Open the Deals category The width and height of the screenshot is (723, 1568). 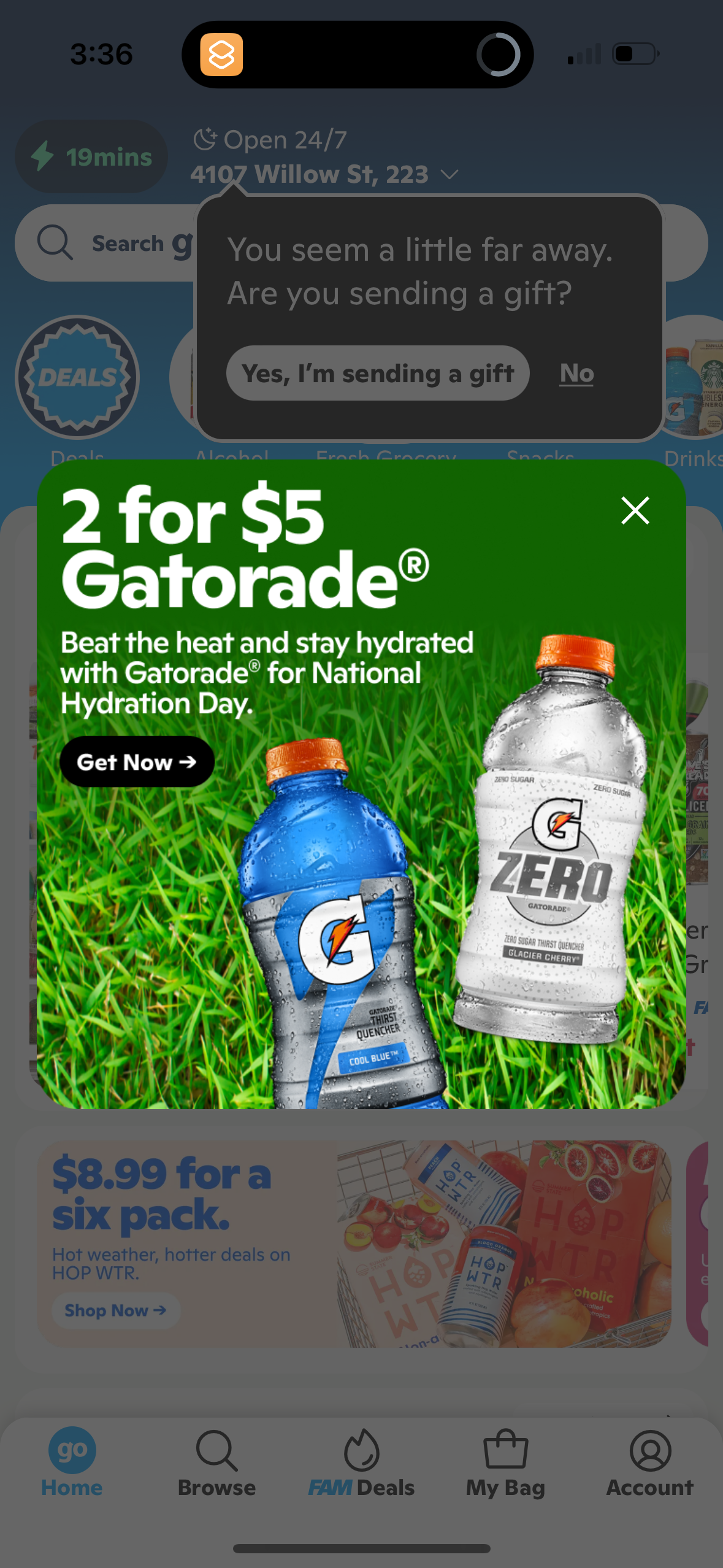[77, 378]
